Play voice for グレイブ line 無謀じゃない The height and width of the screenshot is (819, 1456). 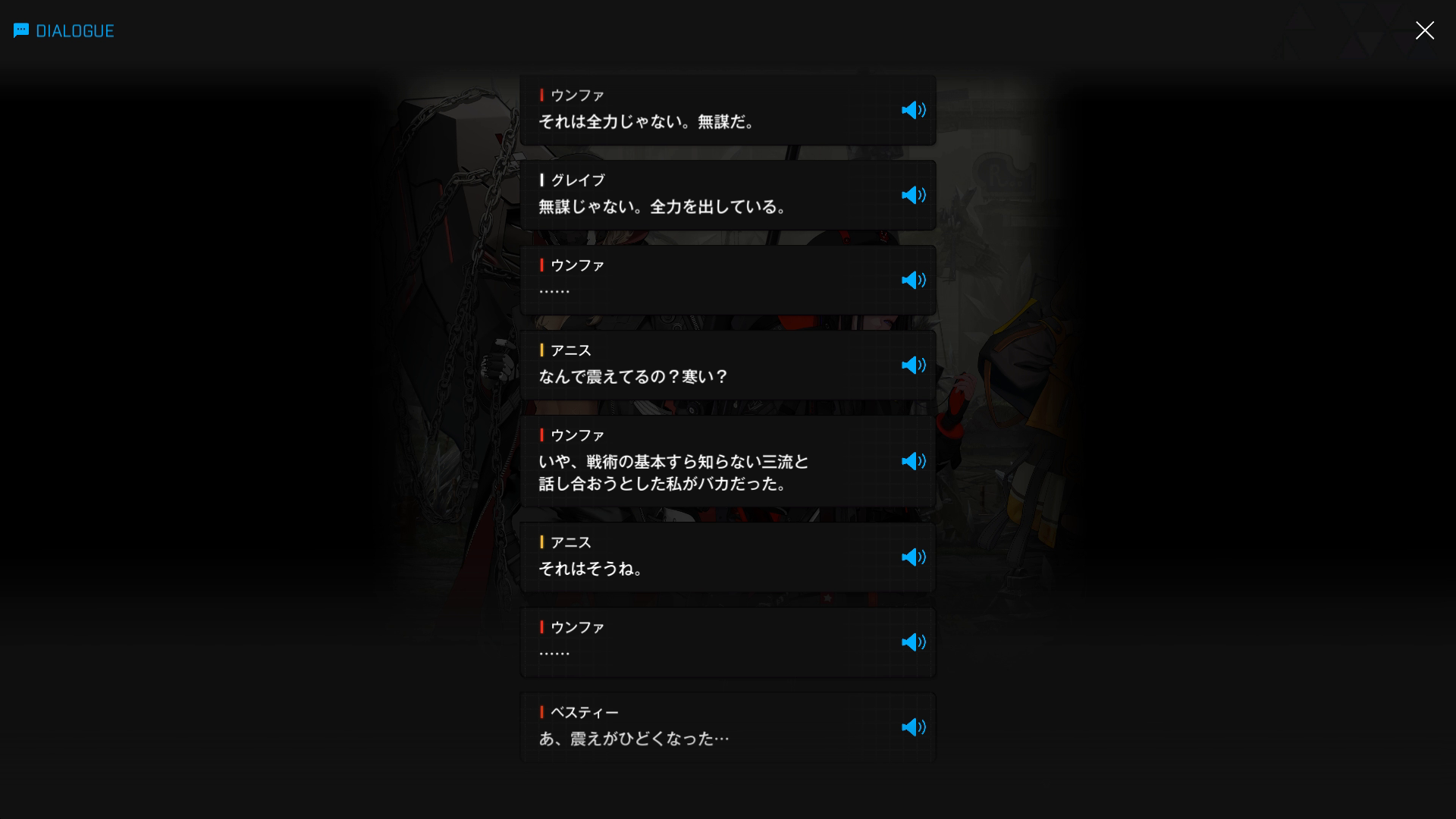click(913, 196)
